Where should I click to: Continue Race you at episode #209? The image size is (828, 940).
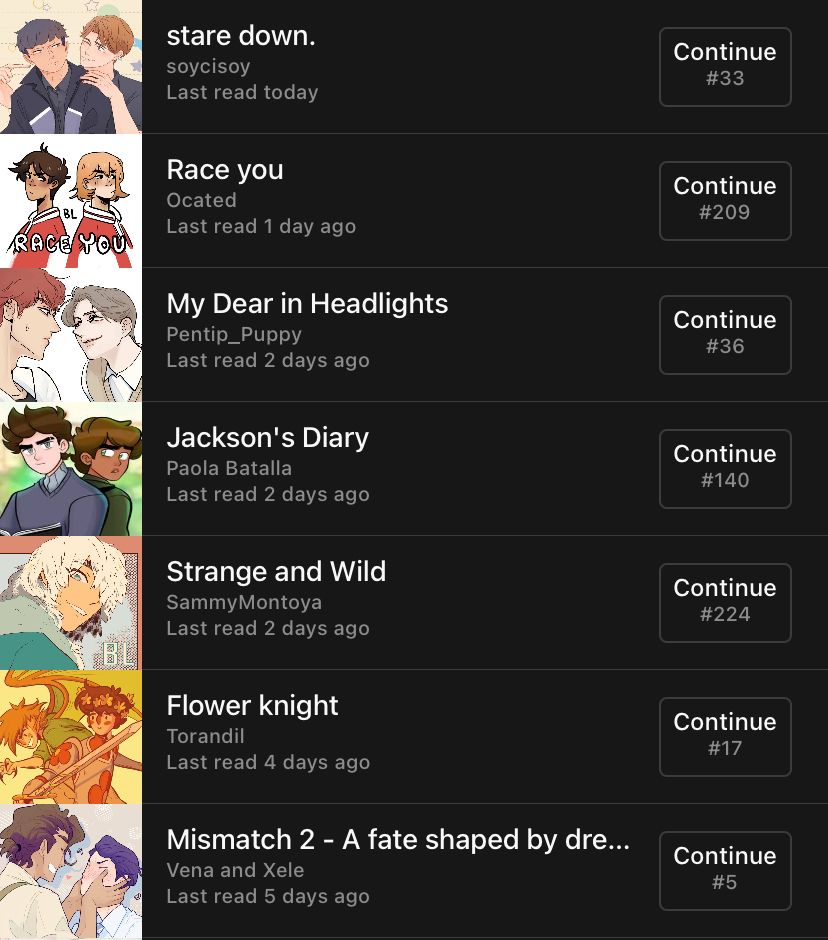click(x=725, y=200)
